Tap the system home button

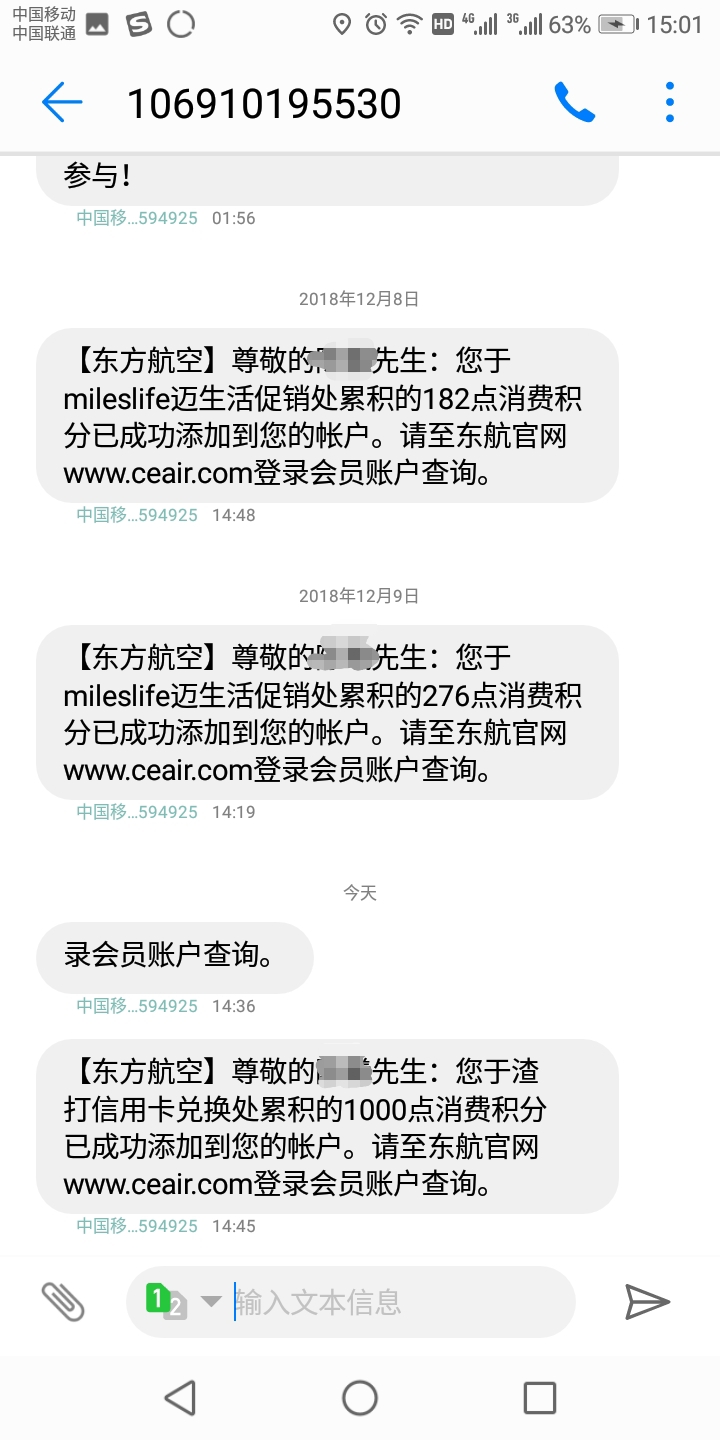pos(360,1397)
